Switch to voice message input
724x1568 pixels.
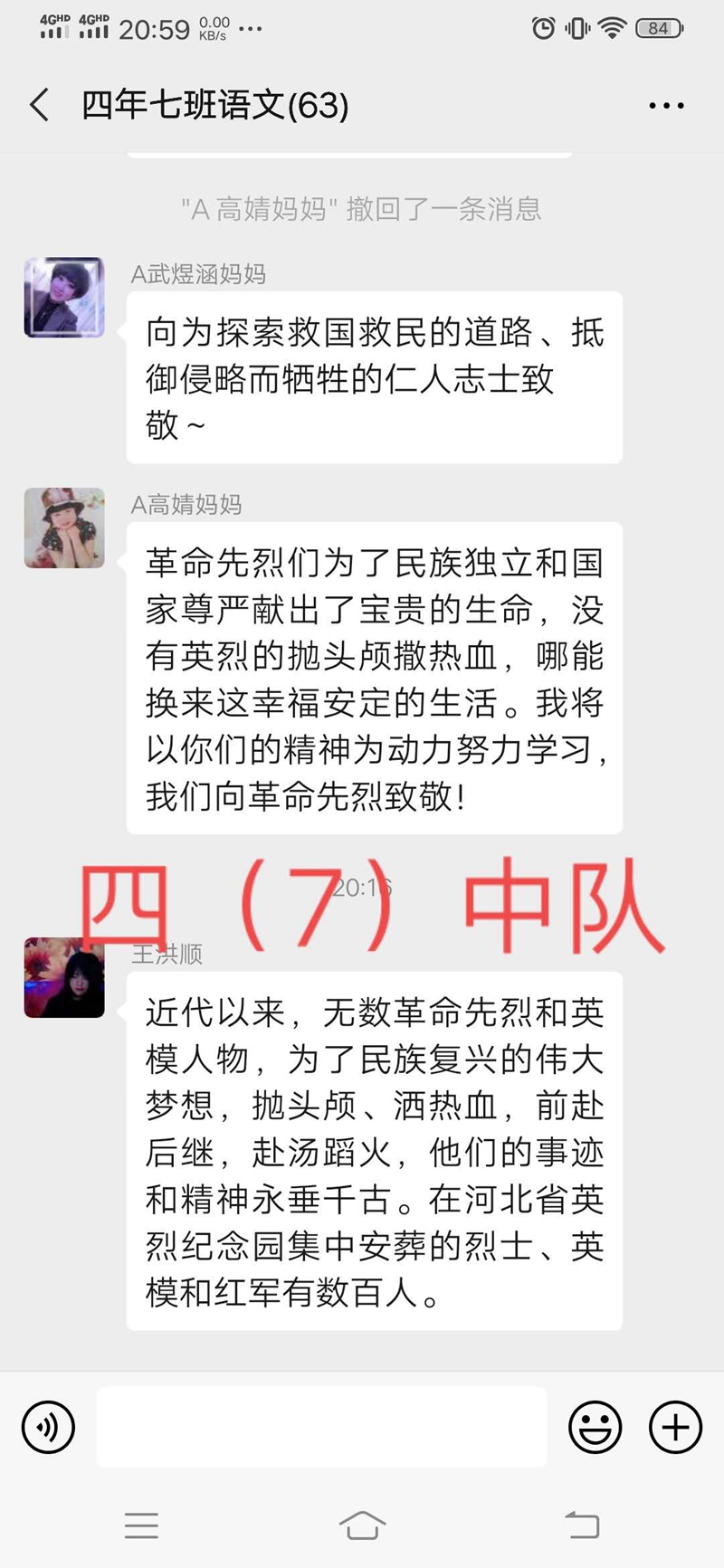48,1427
